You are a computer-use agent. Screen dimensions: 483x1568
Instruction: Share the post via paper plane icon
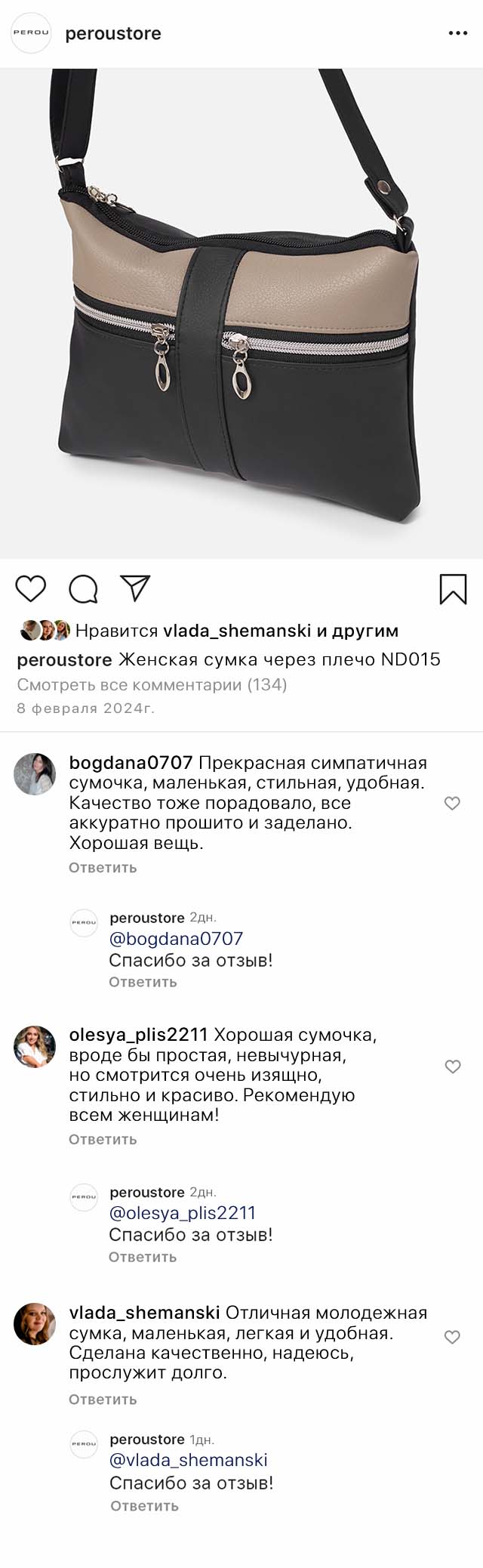pyautogui.click(x=136, y=588)
